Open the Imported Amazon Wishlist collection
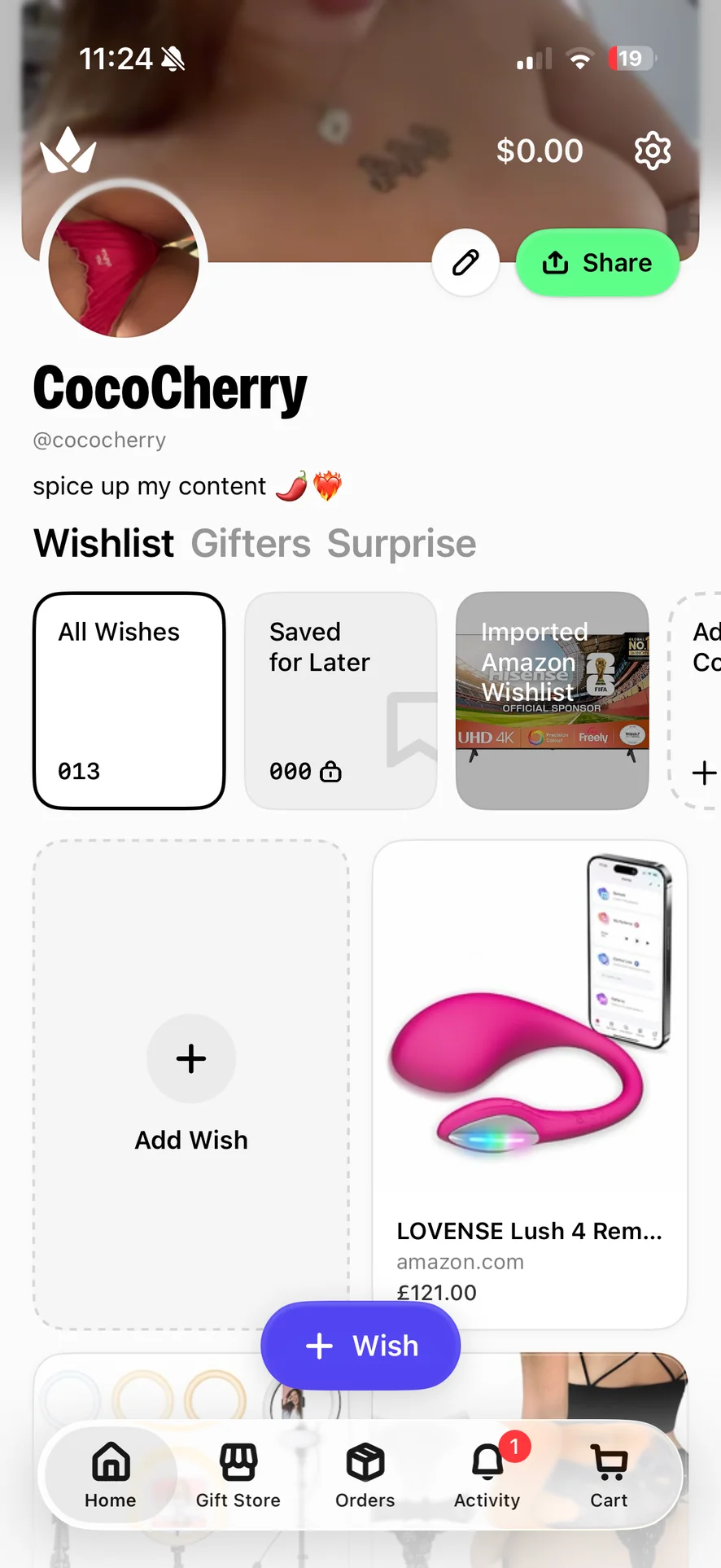This screenshot has width=721, height=1568. (552, 700)
